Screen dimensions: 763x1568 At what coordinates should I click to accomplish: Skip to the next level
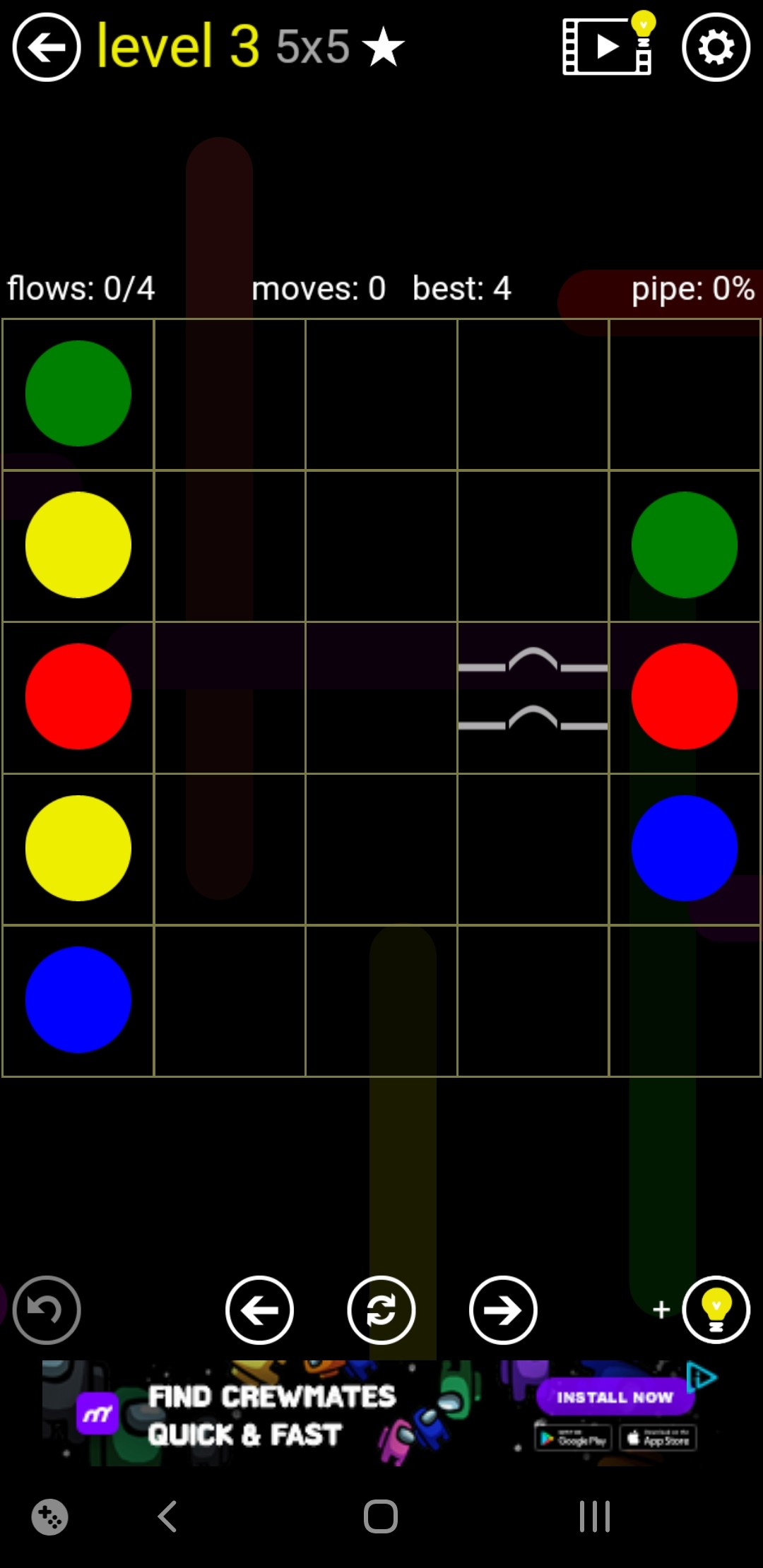[x=503, y=1310]
